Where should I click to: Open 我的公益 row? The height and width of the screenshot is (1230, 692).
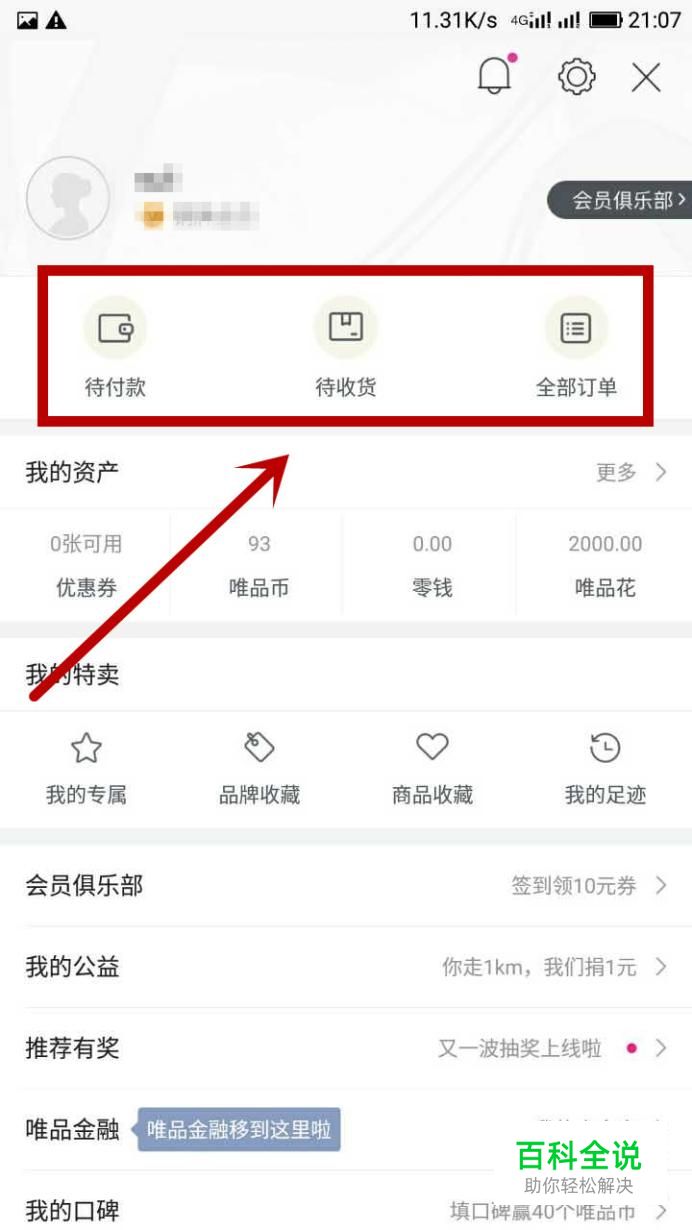click(x=346, y=967)
